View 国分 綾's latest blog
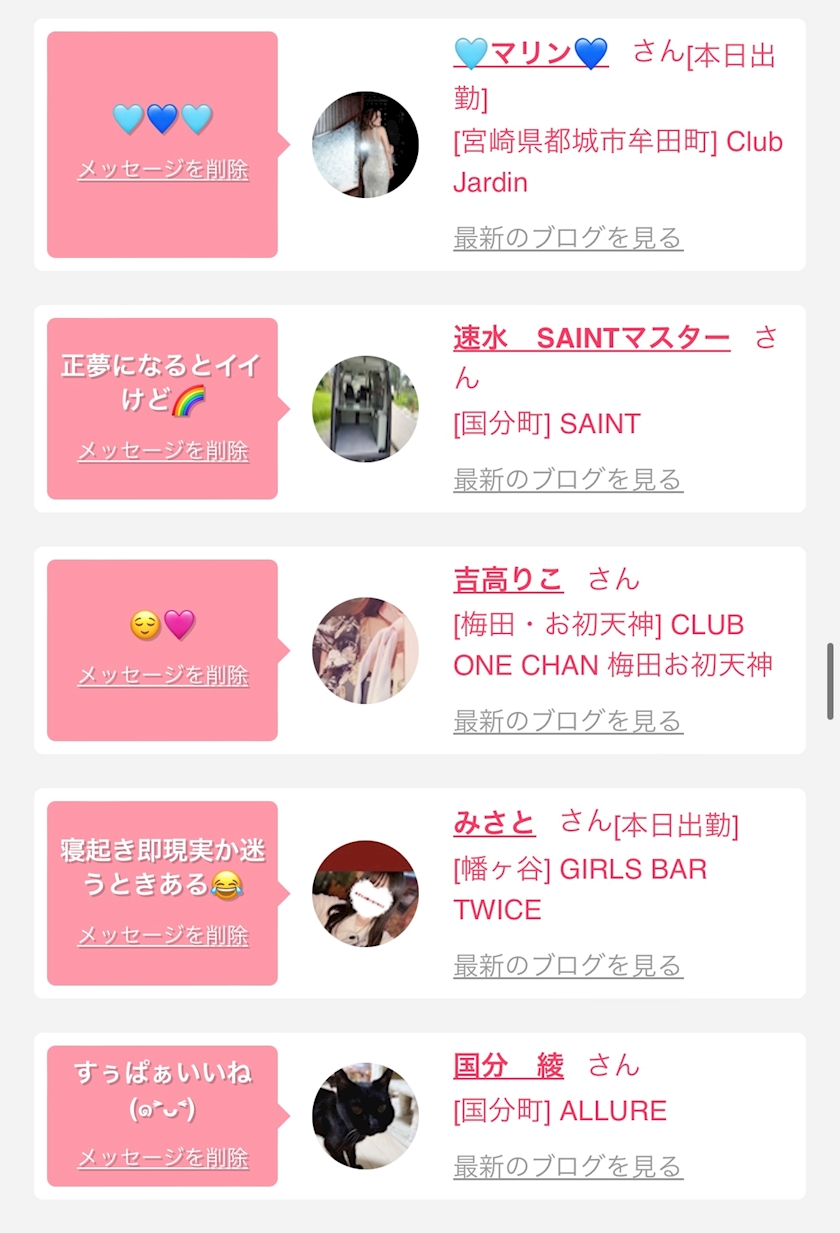 [x=568, y=1166]
